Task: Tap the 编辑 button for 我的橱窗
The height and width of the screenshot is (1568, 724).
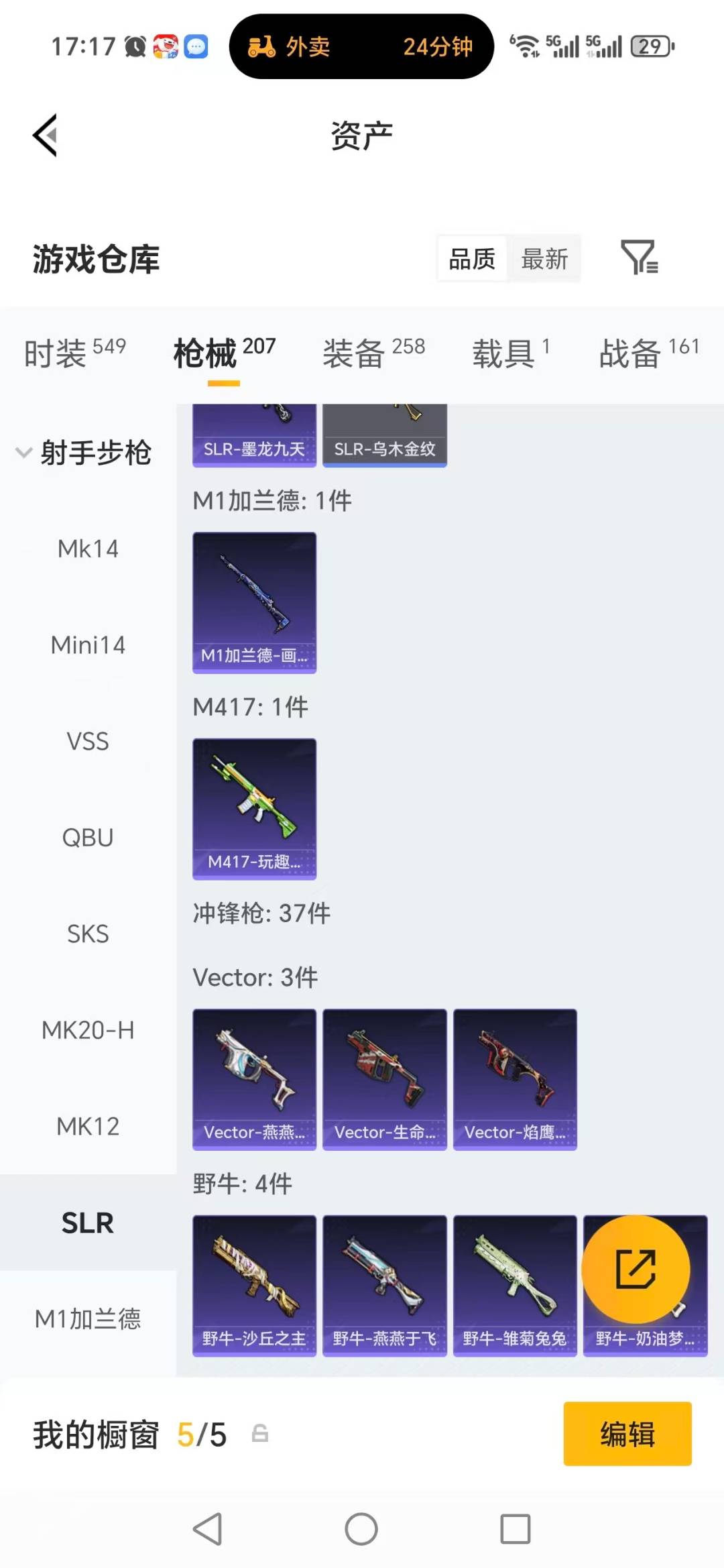Action: point(627,1435)
